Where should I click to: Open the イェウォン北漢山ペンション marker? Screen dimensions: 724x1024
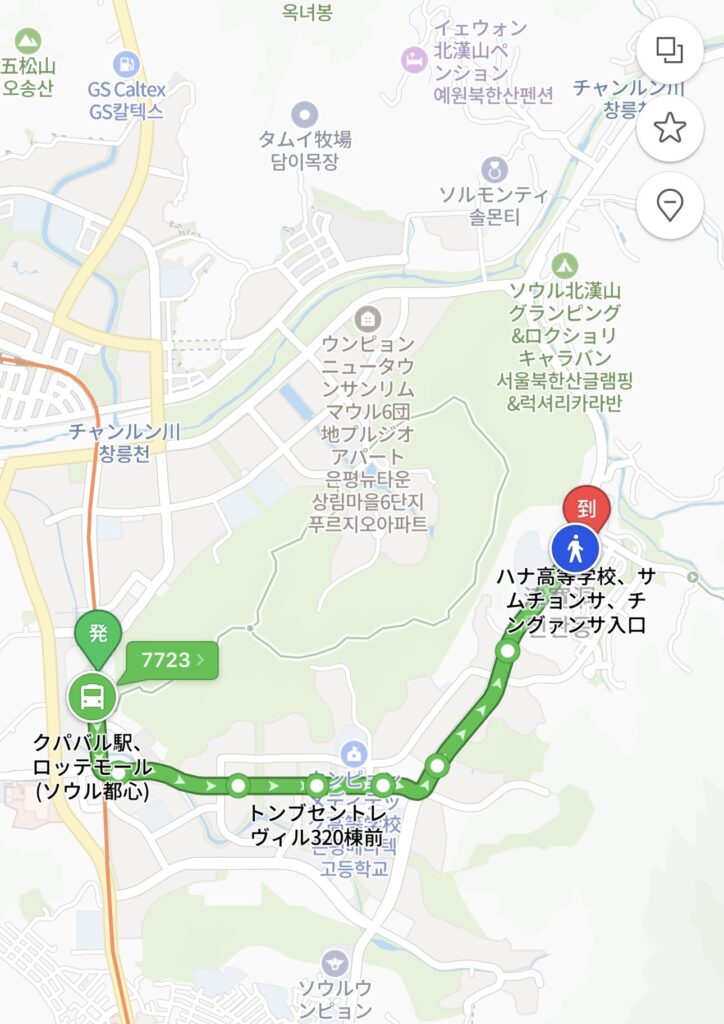[414, 59]
